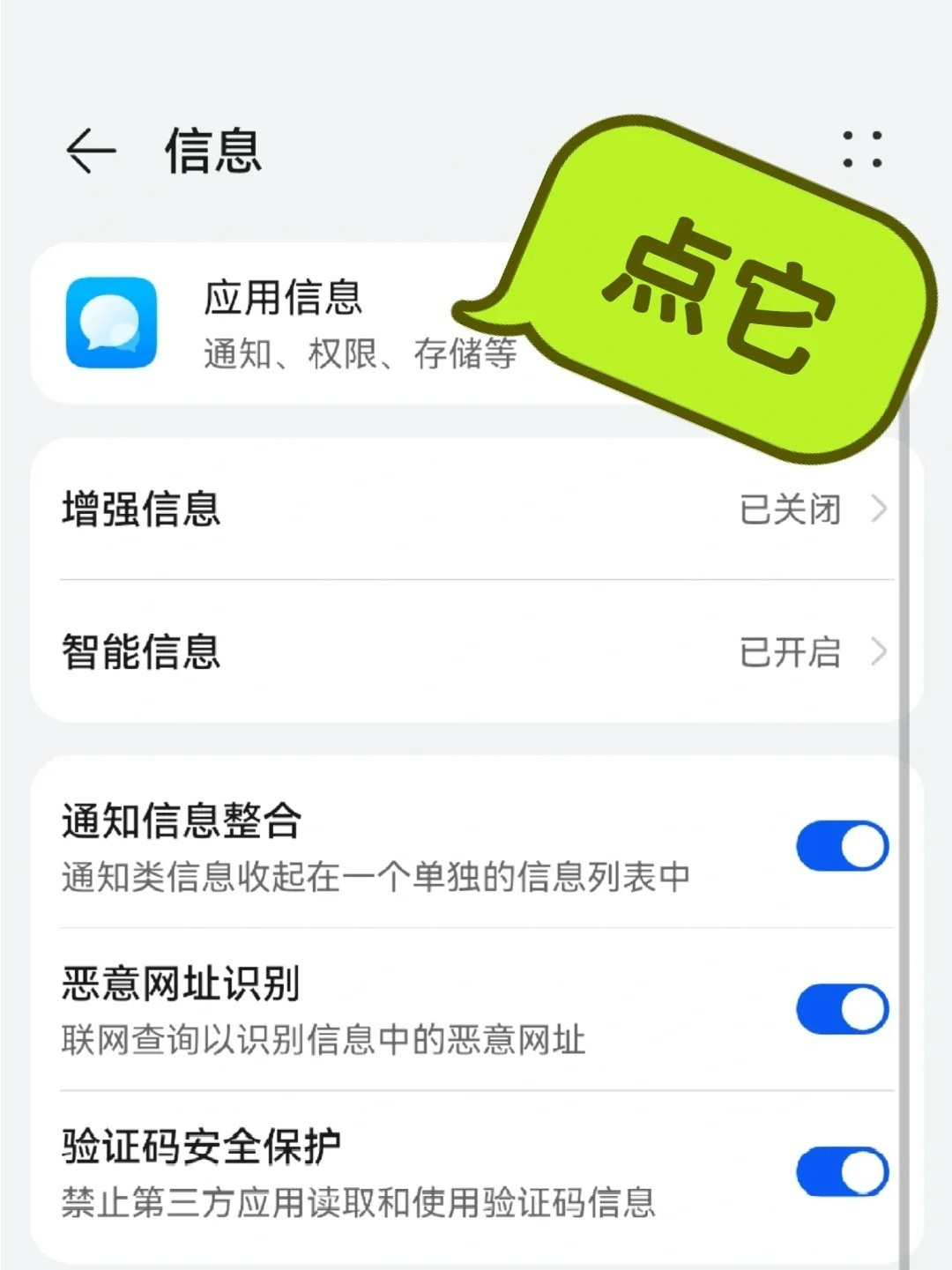Disable the 通知信息整合 switch
The image size is (952, 1270).
(x=842, y=844)
